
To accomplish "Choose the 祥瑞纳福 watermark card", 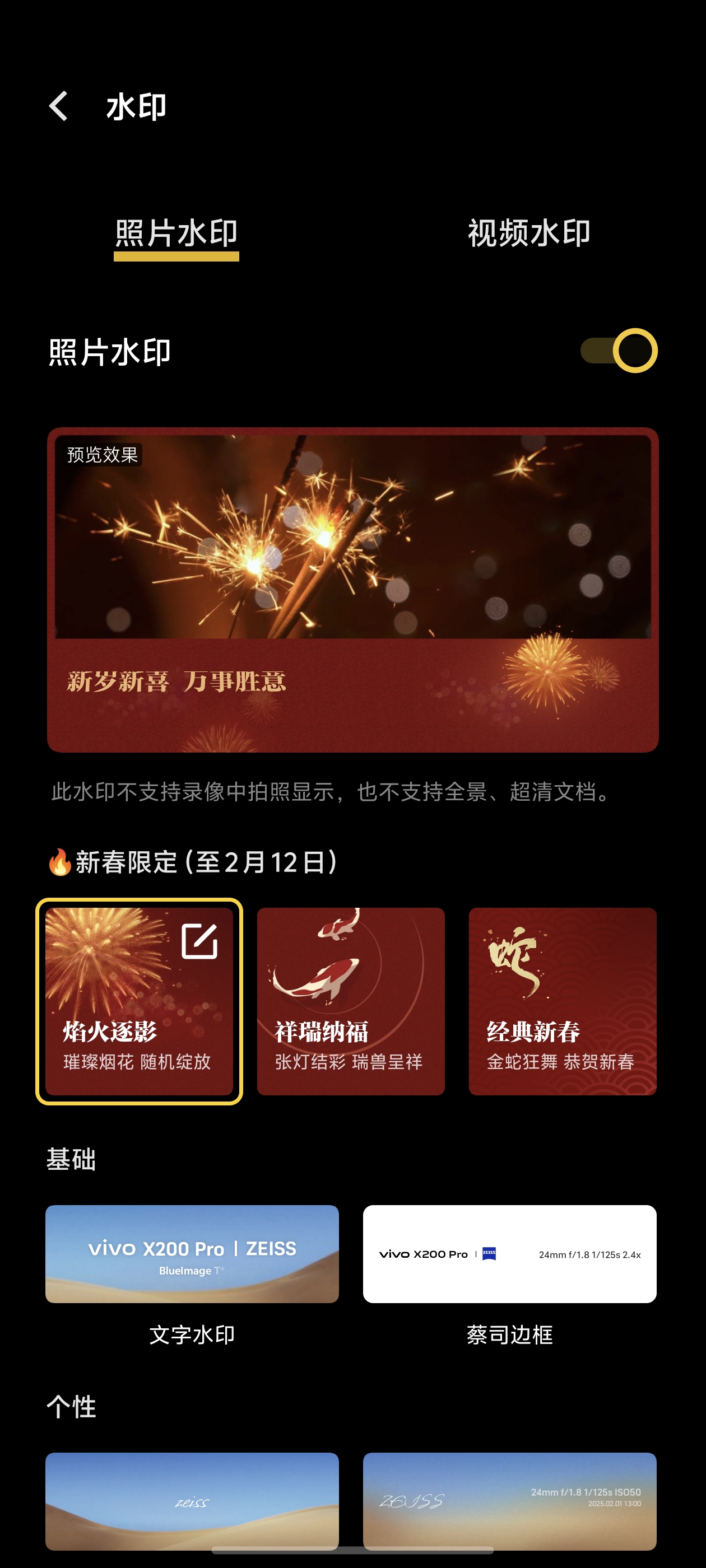I will tap(350, 1001).
